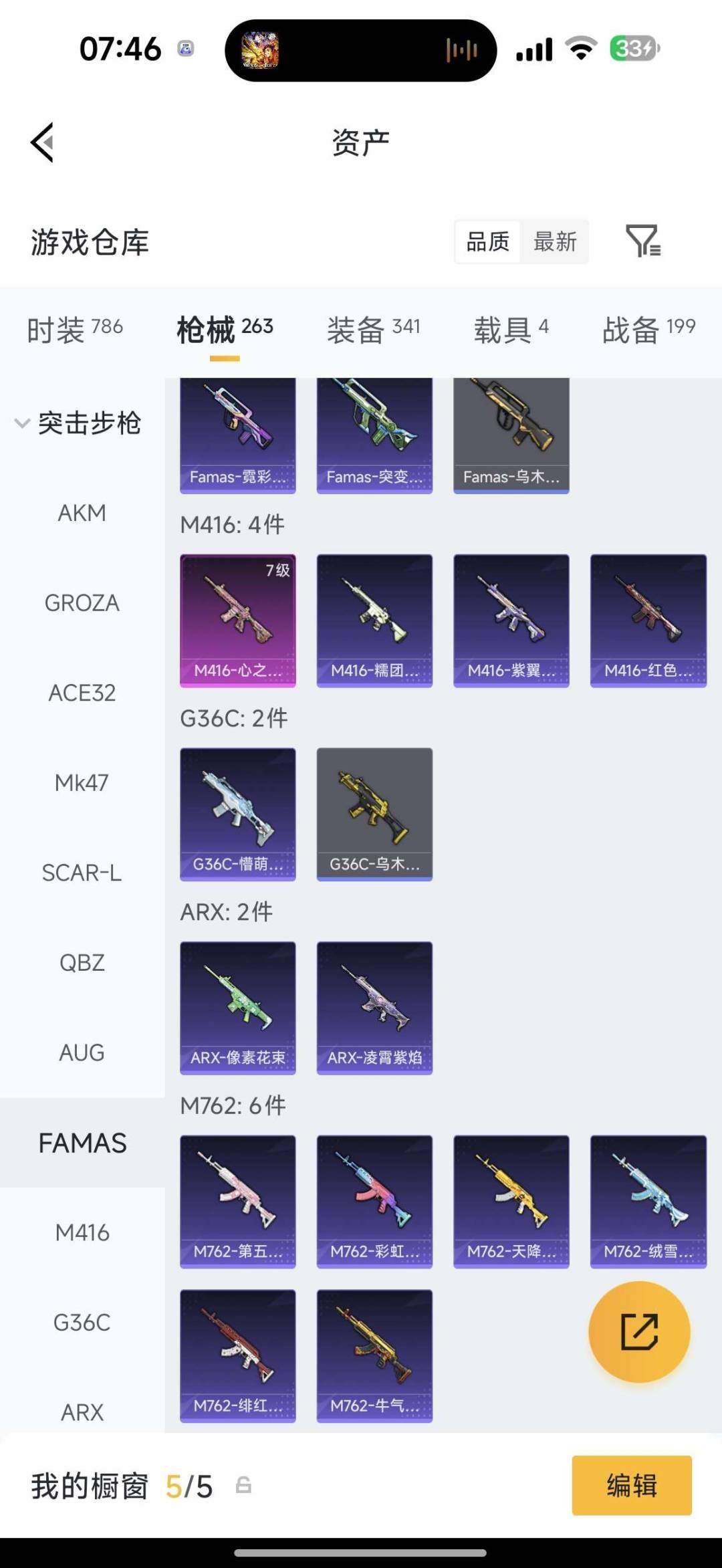Select M416 in the side list
This screenshot has height=1568, width=722.
82,1232
